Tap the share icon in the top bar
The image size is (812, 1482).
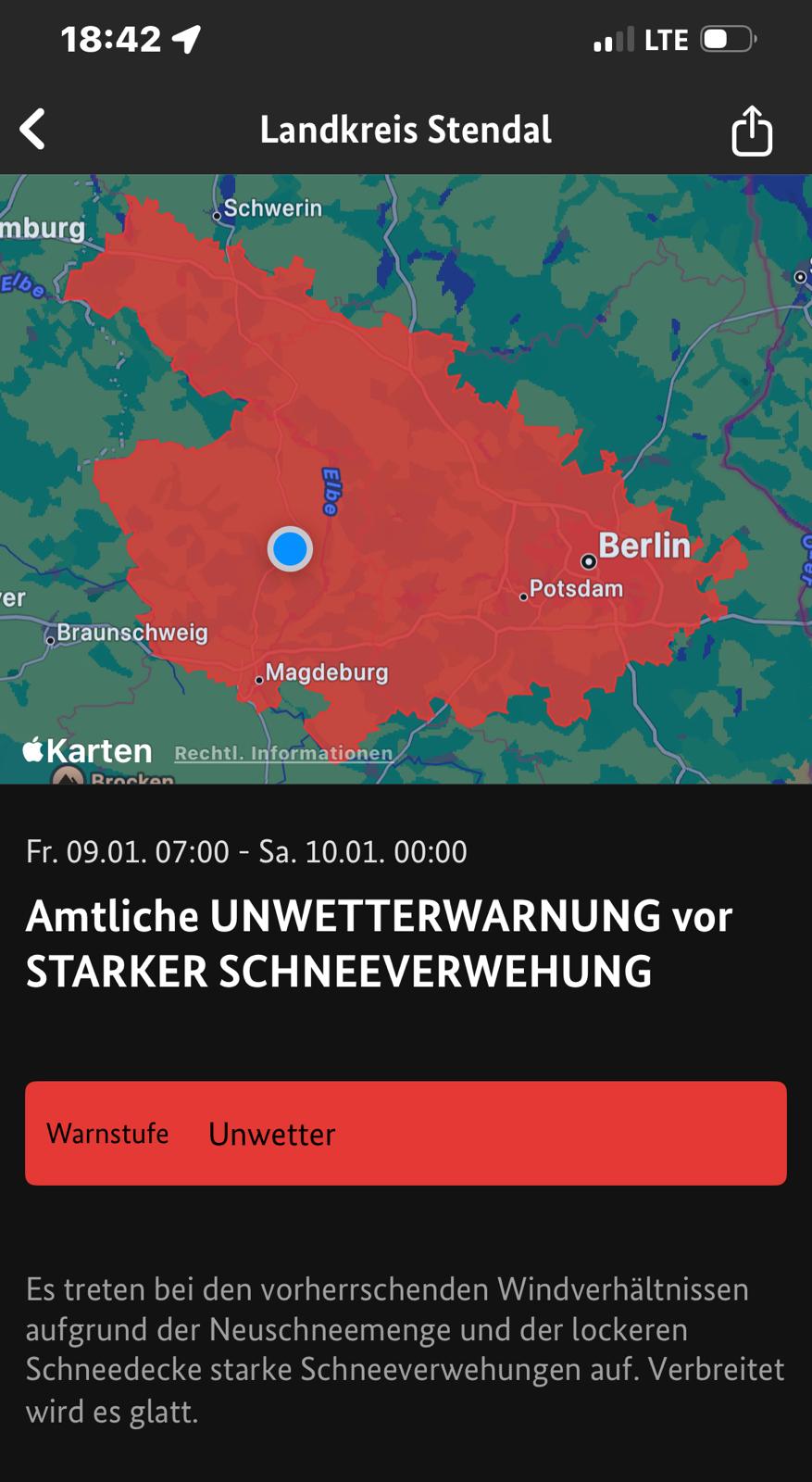(x=751, y=130)
